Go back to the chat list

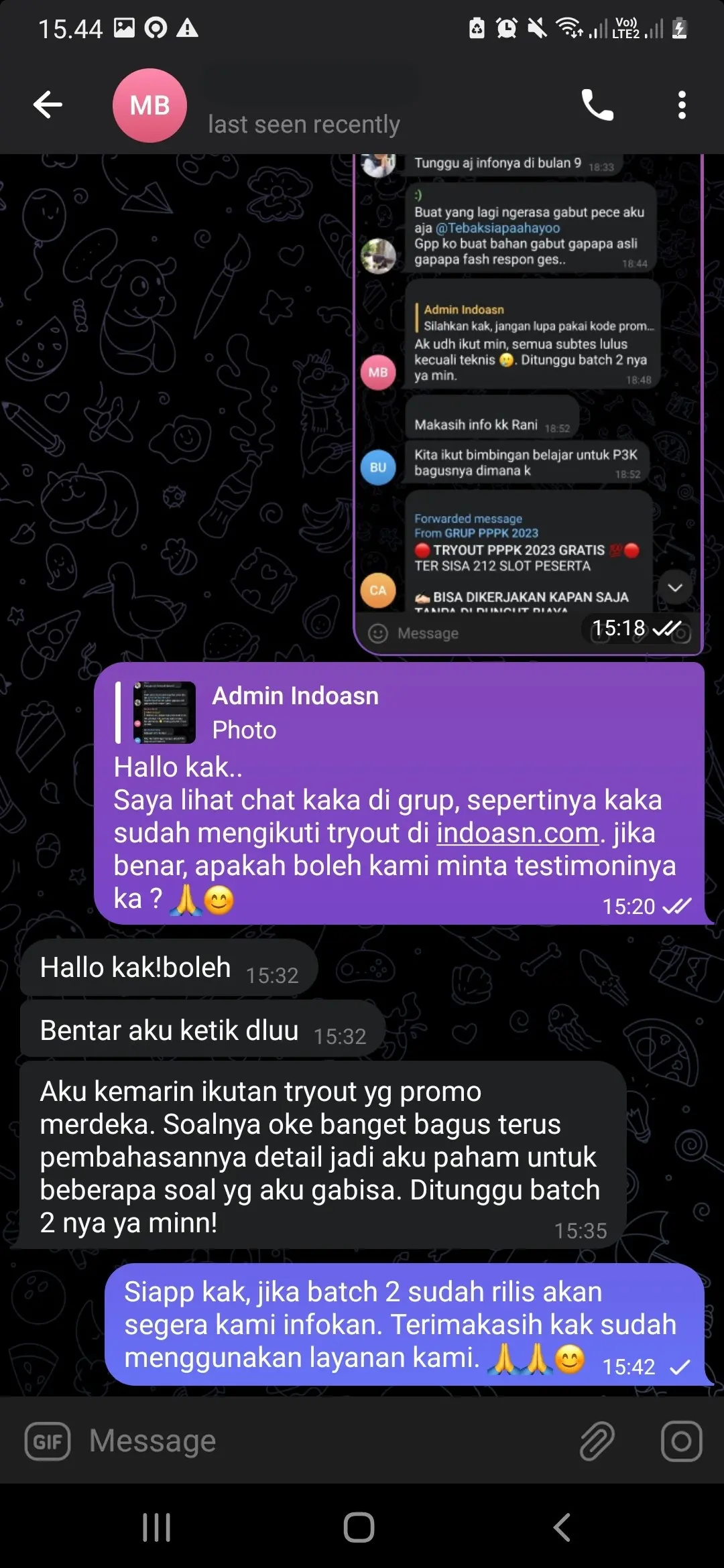click(x=48, y=105)
